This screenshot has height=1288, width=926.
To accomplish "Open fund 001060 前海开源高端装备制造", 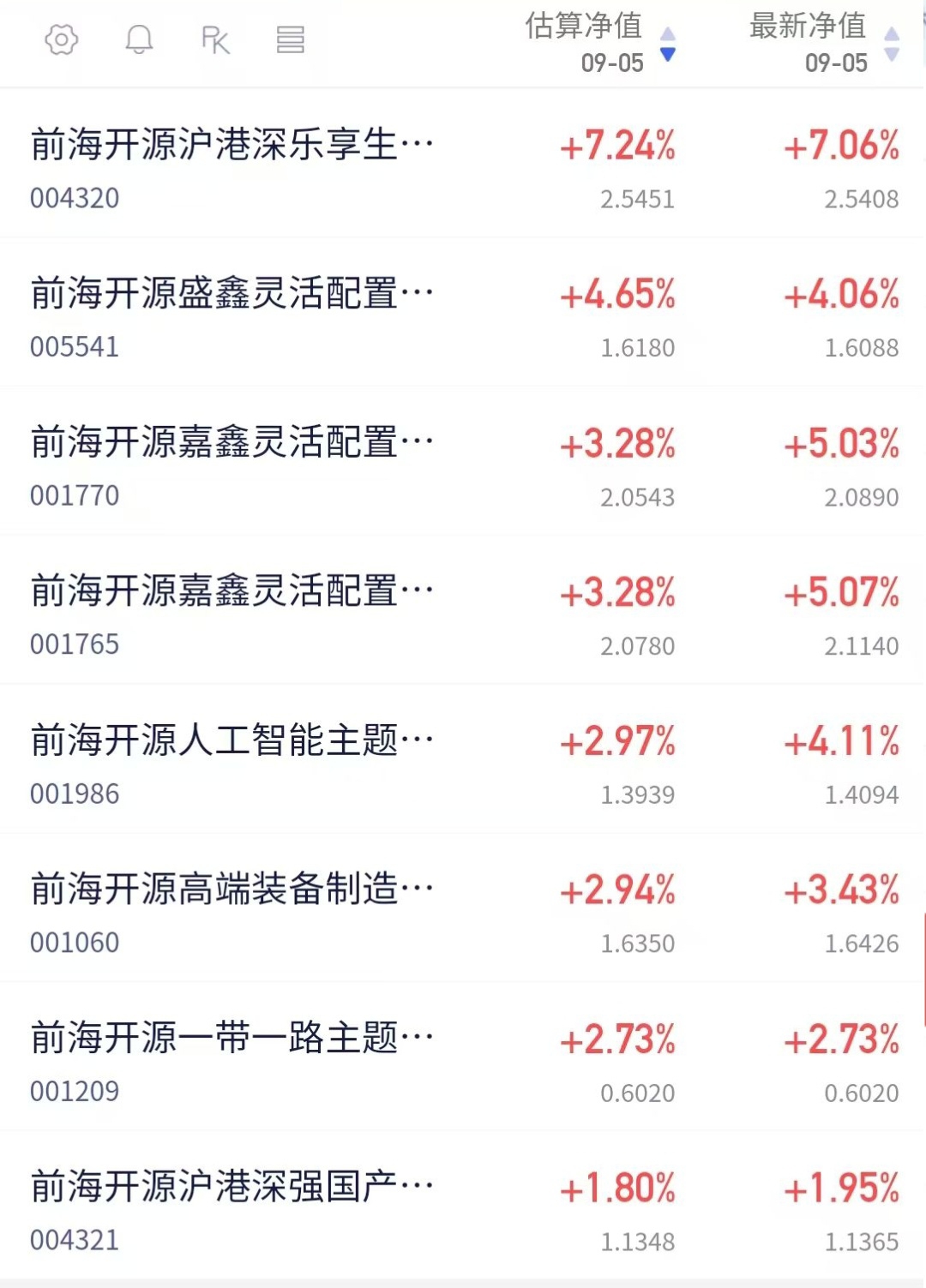I will tap(463, 908).
